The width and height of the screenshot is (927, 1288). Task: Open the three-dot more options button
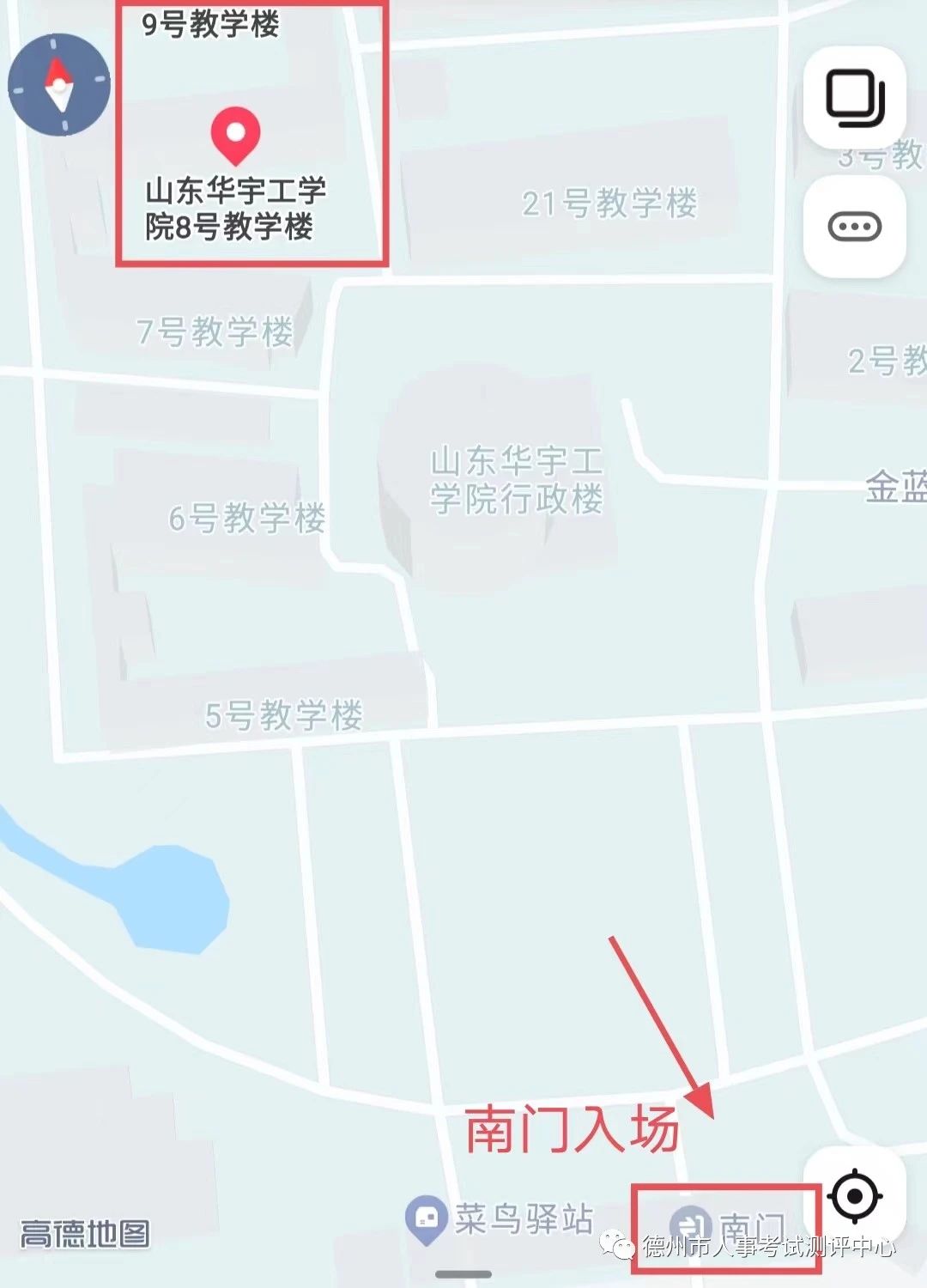(855, 227)
